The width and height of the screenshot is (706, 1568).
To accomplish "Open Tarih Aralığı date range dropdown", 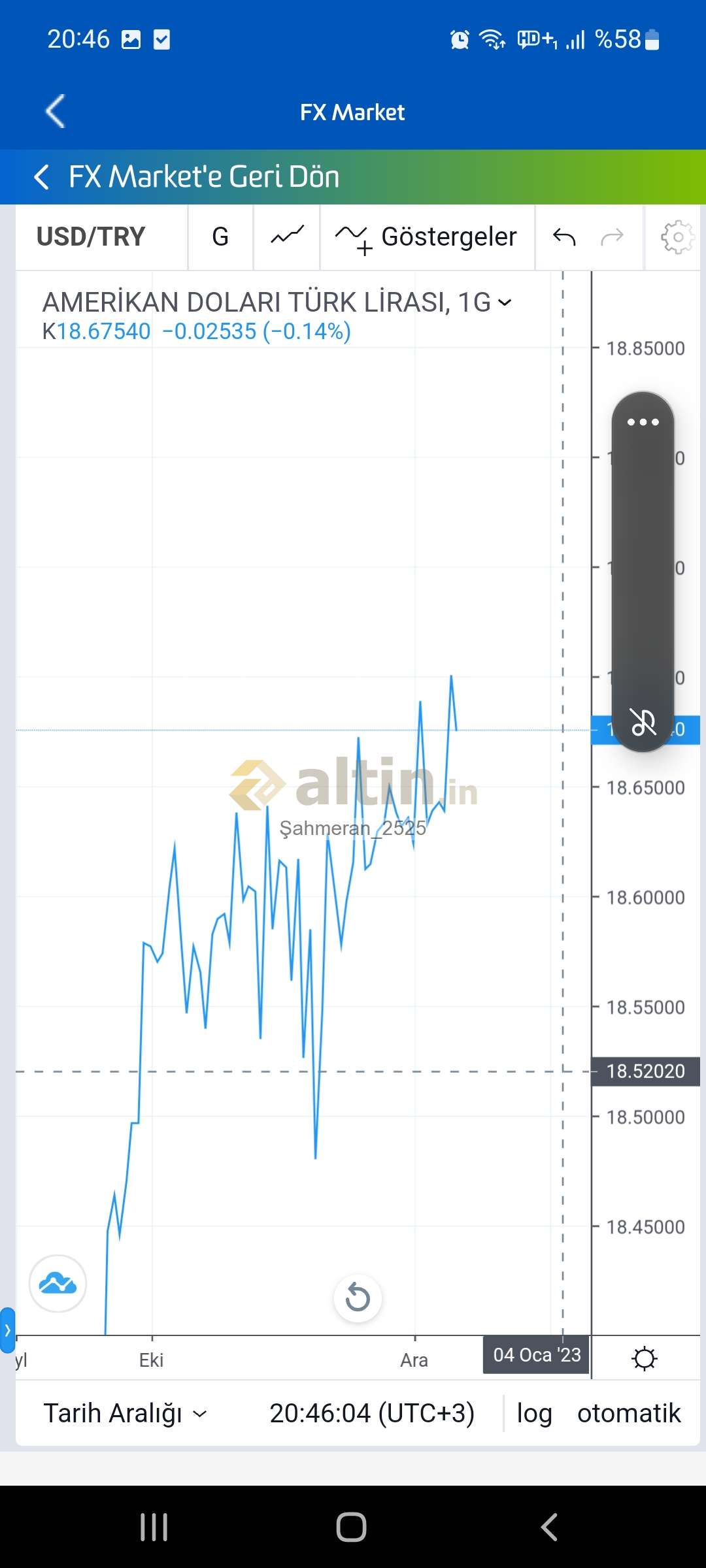I will tap(125, 1413).
